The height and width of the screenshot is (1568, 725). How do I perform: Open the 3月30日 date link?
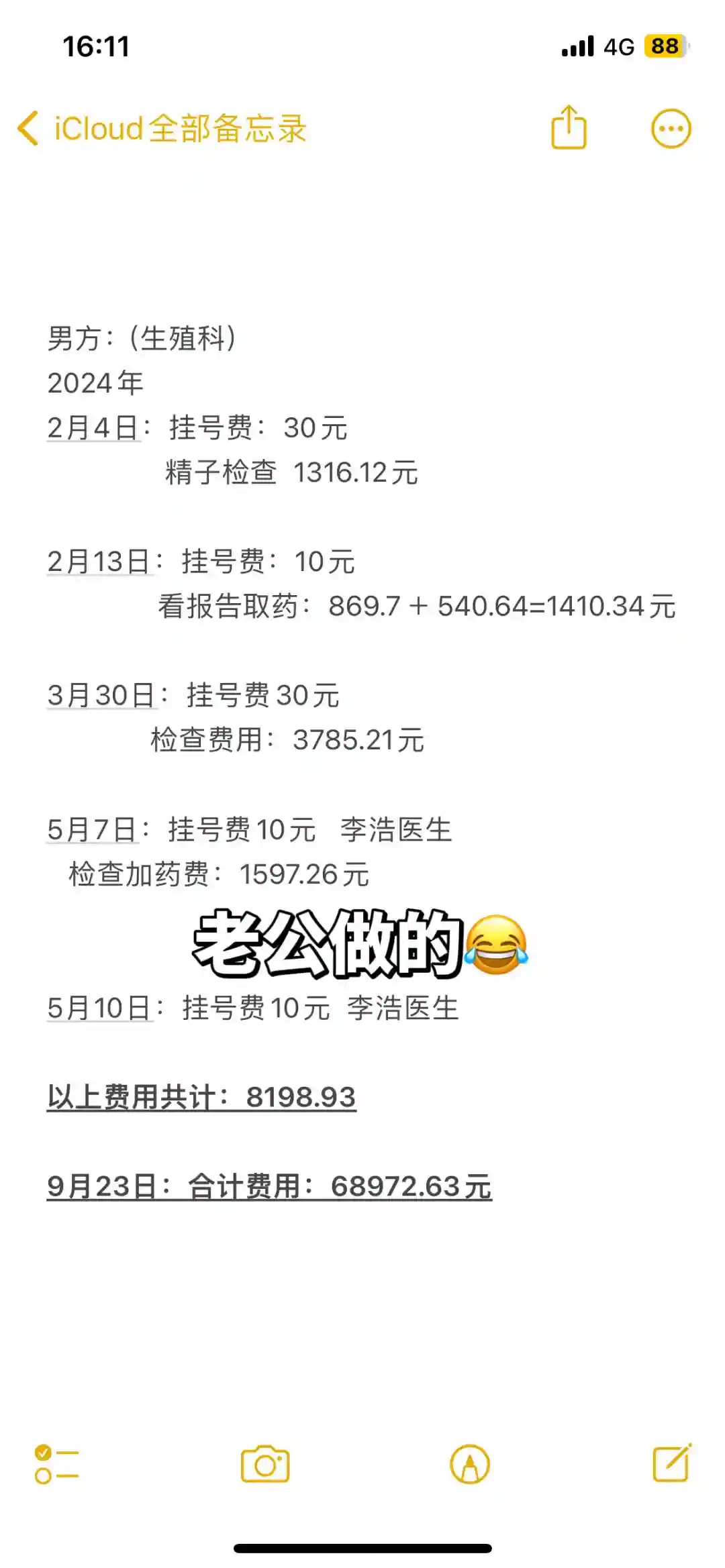pos(101,696)
